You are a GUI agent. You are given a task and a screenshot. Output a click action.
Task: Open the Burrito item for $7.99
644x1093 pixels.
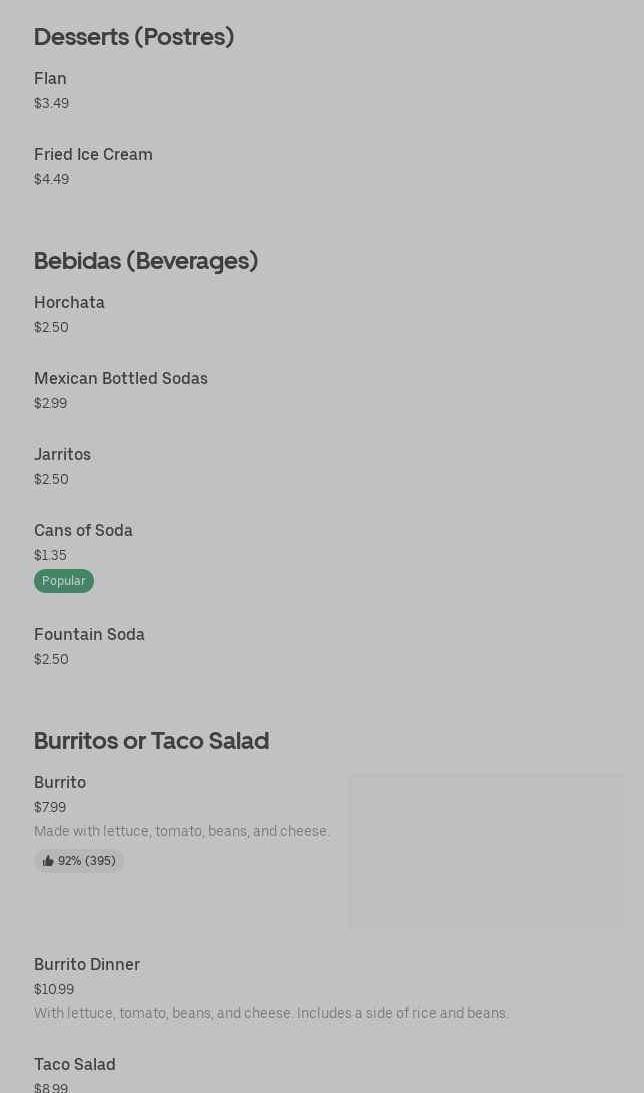click(60, 783)
